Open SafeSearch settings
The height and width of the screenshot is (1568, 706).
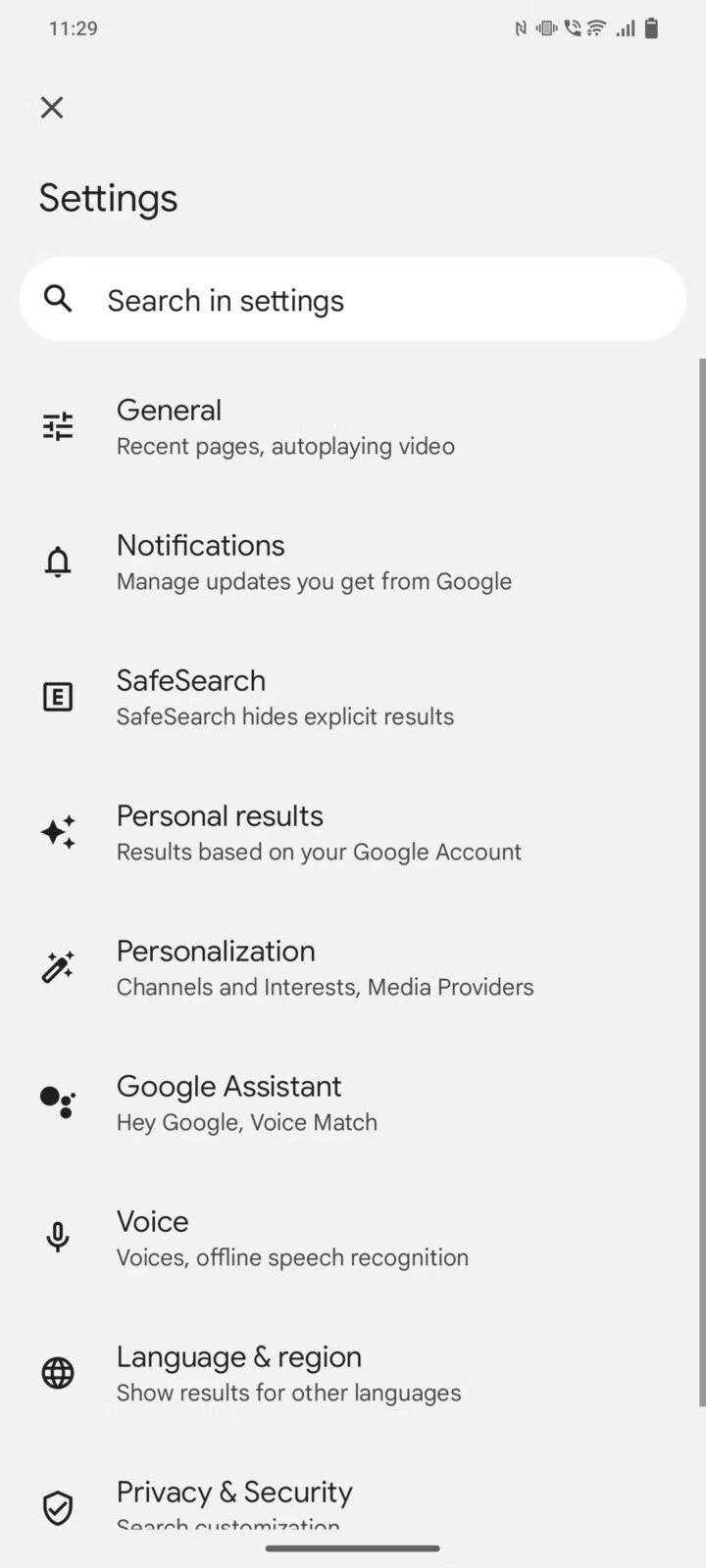[x=352, y=697]
